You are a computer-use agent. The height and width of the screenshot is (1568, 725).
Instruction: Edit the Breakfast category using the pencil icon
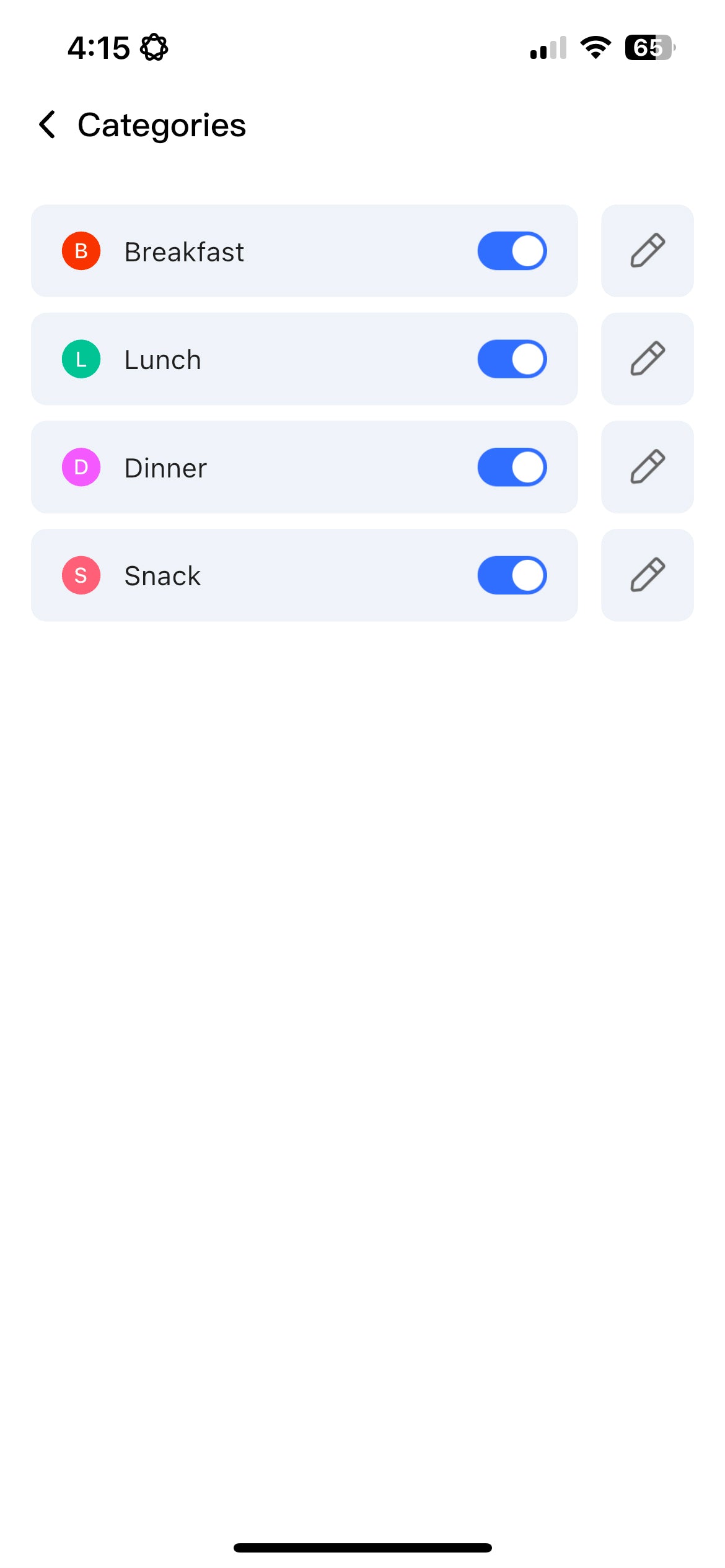pyautogui.click(x=647, y=250)
